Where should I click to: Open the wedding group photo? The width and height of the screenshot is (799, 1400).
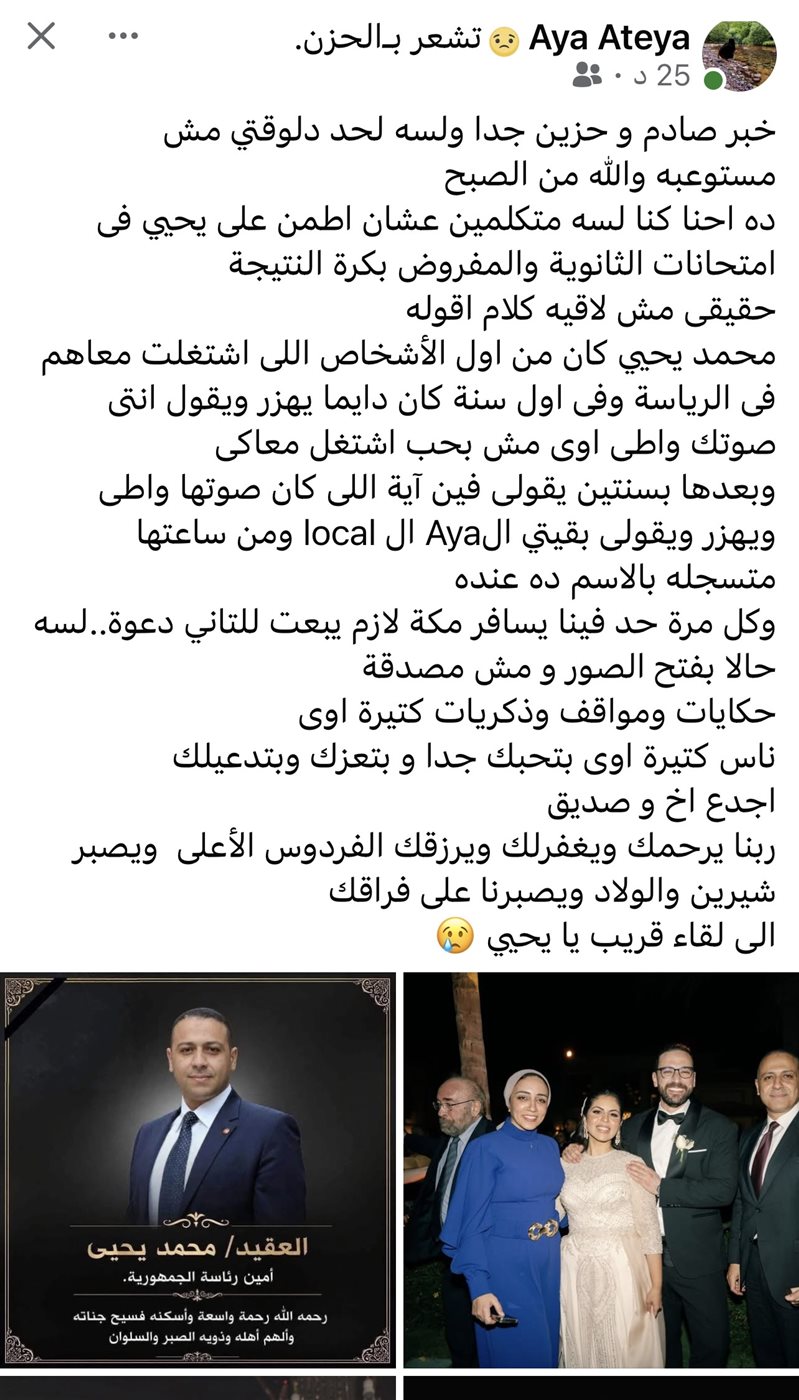601,1170
